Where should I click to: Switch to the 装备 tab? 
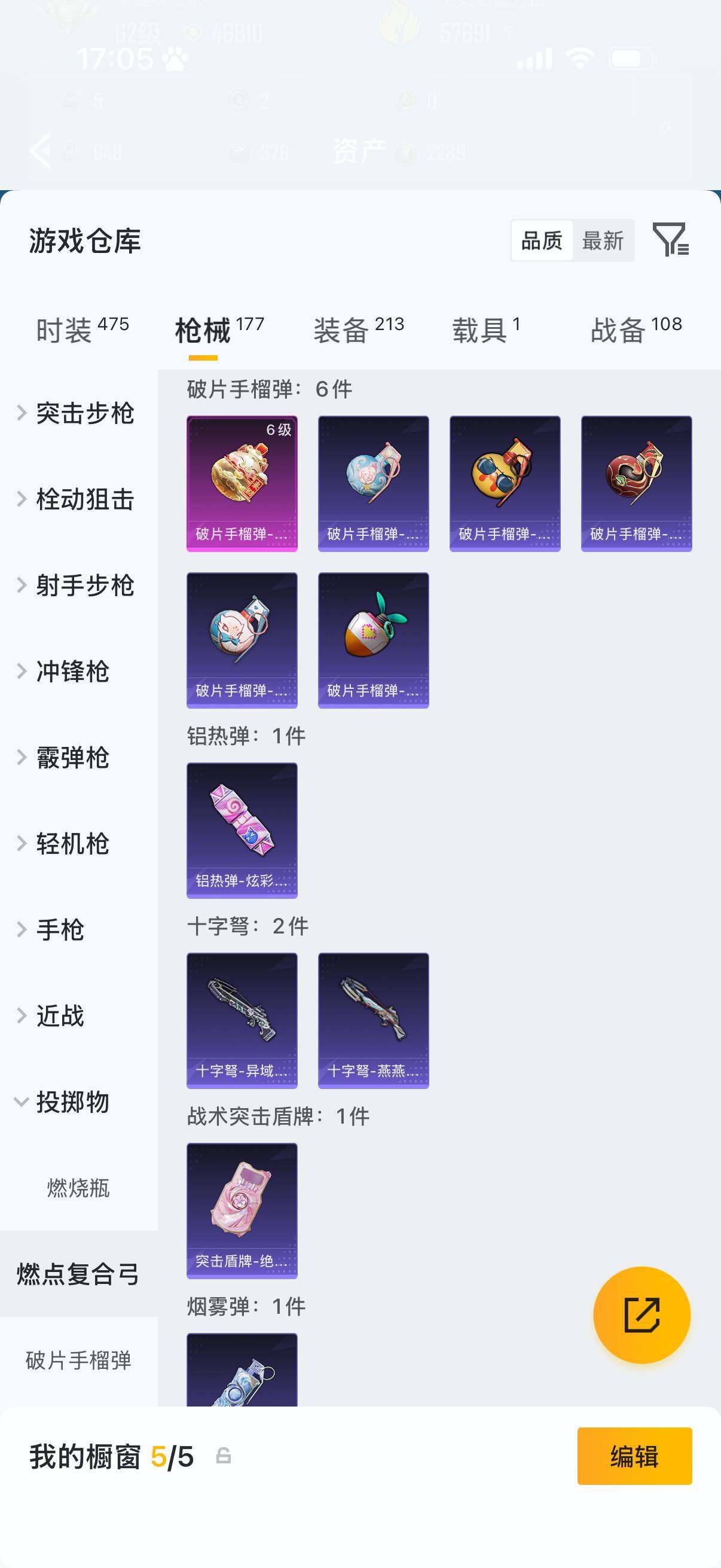point(358,331)
